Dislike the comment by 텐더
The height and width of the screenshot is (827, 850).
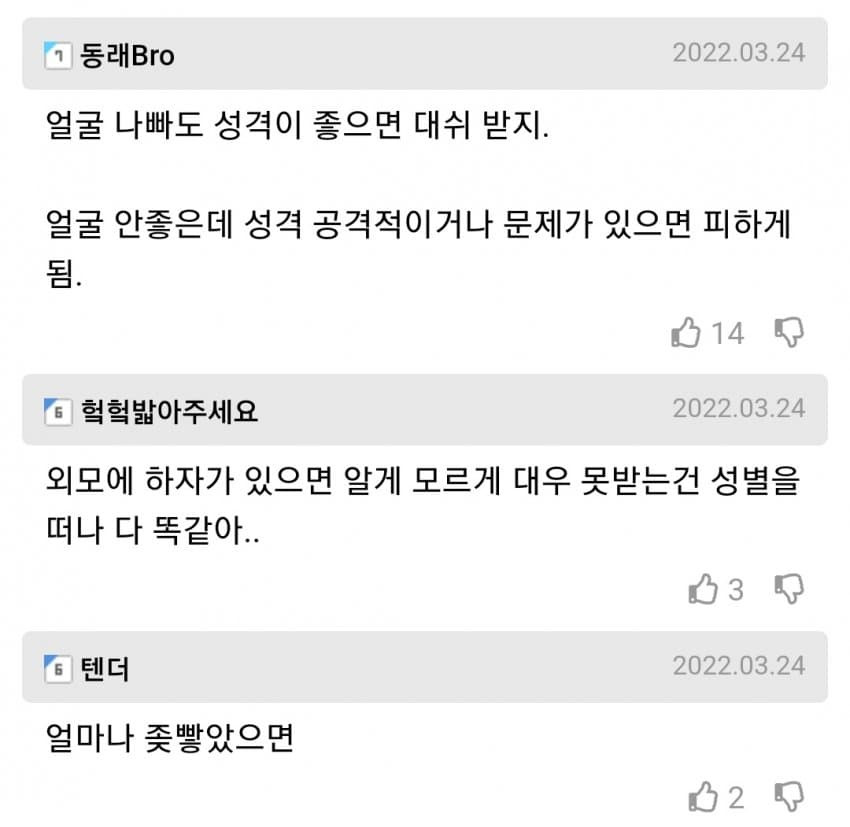coord(789,797)
